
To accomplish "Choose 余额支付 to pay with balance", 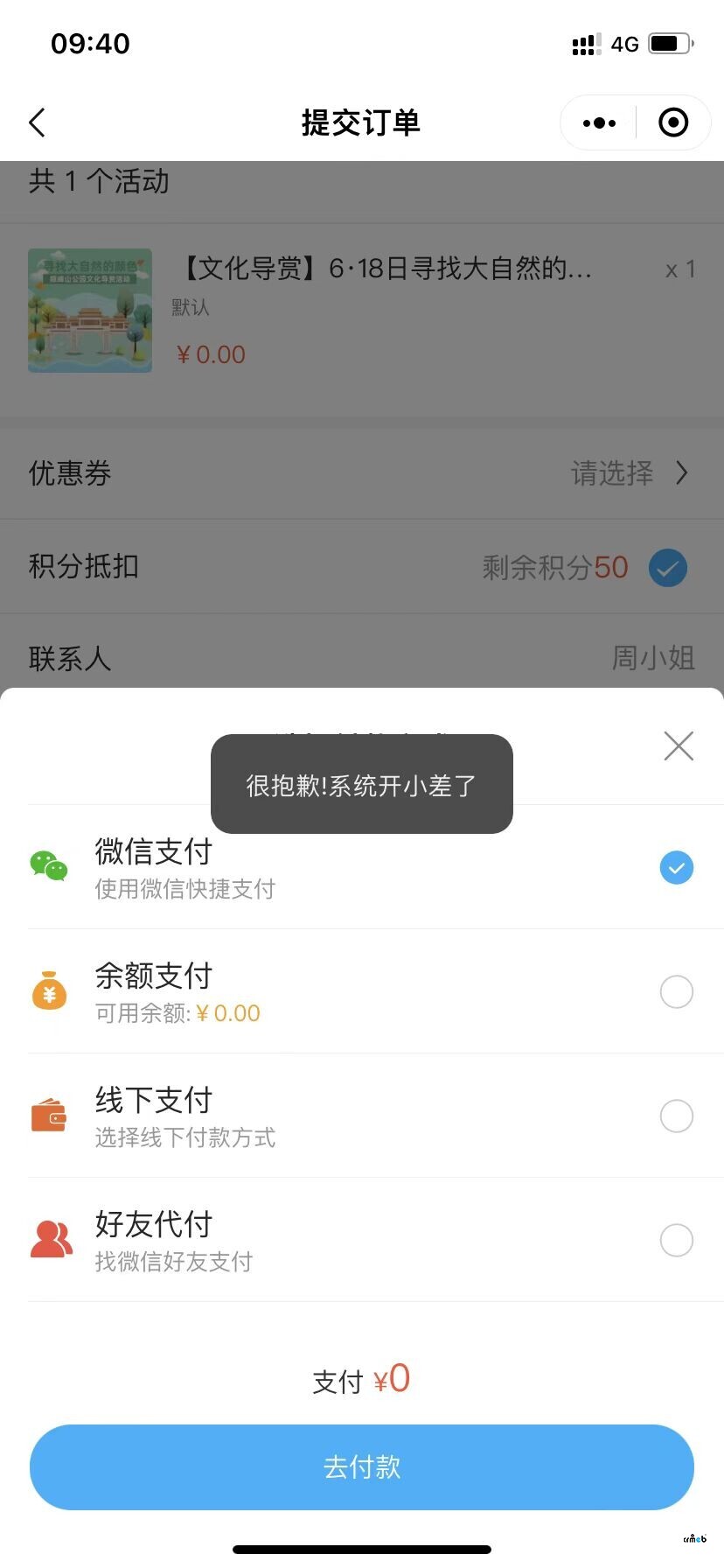I will click(x=676, y=992).
